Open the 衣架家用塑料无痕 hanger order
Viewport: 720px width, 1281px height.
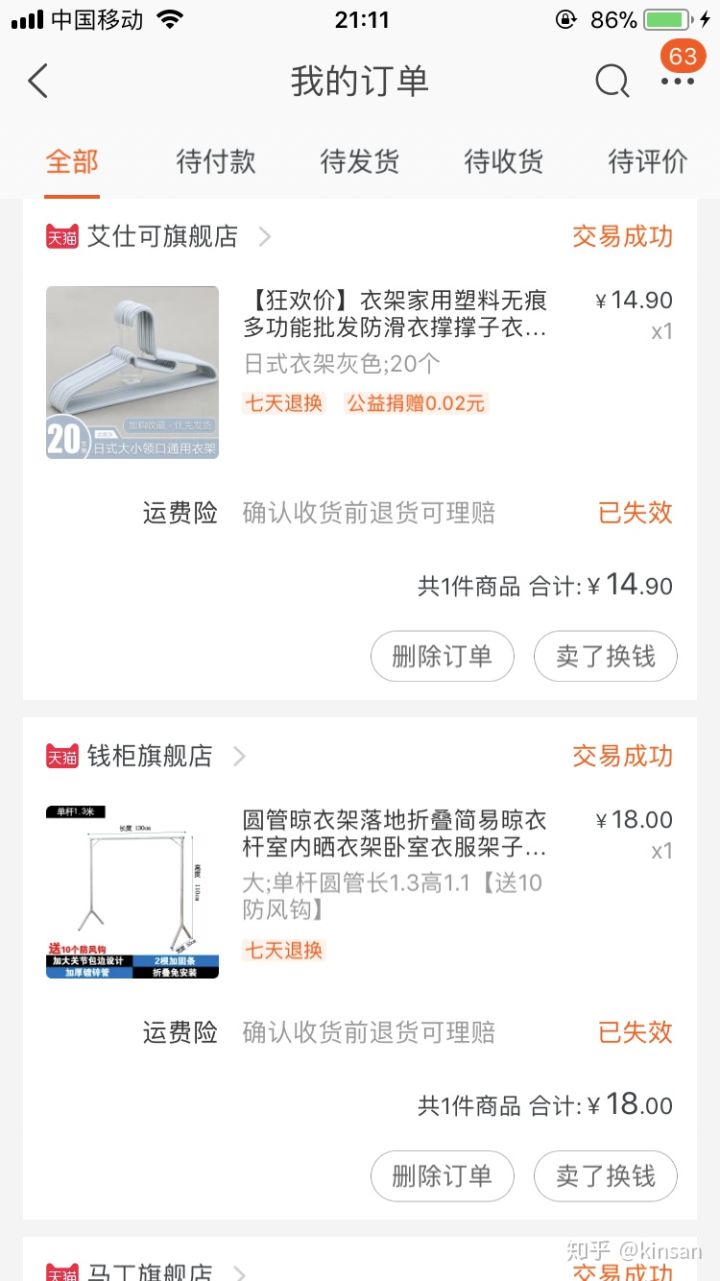(x=395, y=313)
